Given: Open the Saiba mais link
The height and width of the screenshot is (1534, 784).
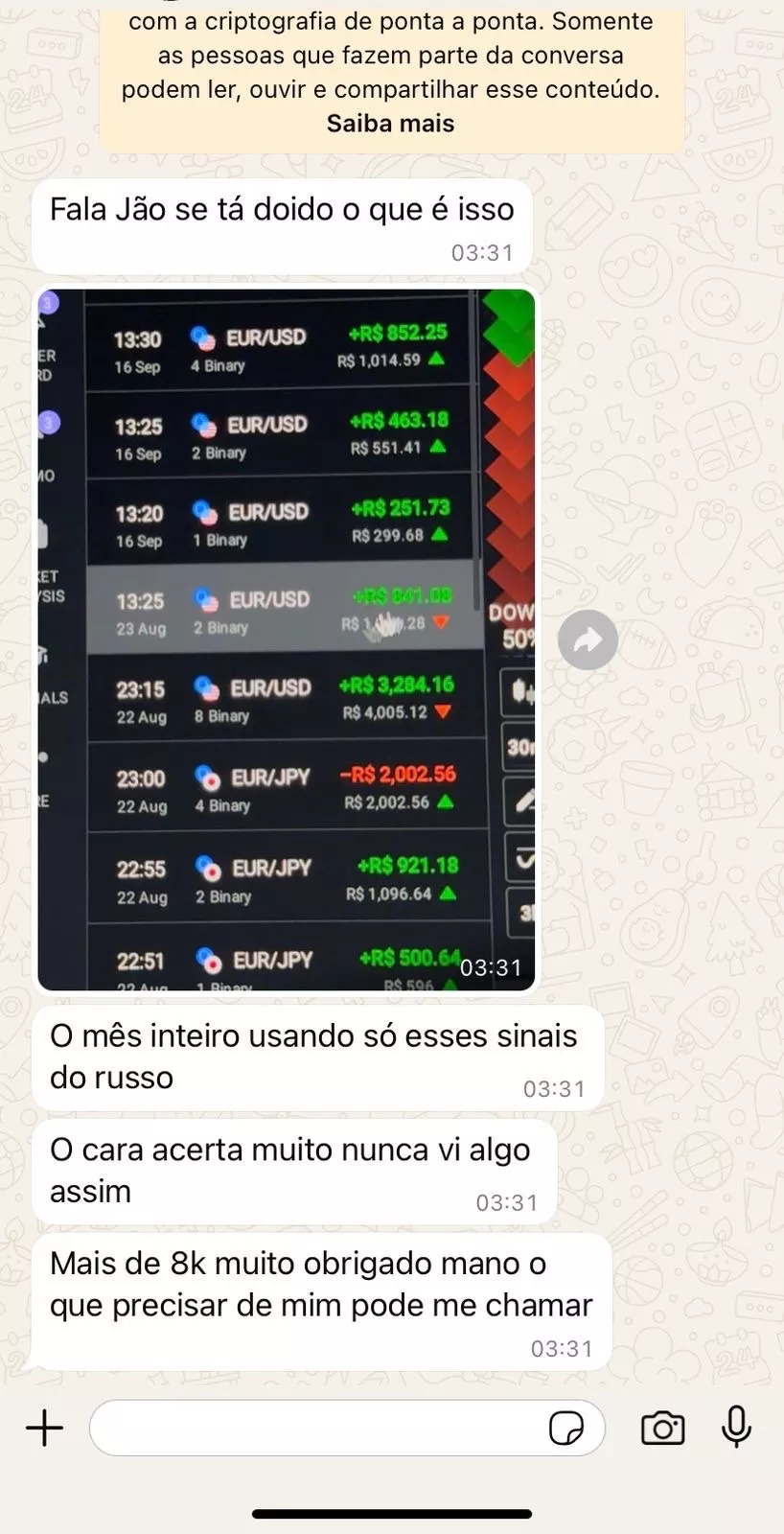Looking at the screenshot, I should (x=390, y=124).
